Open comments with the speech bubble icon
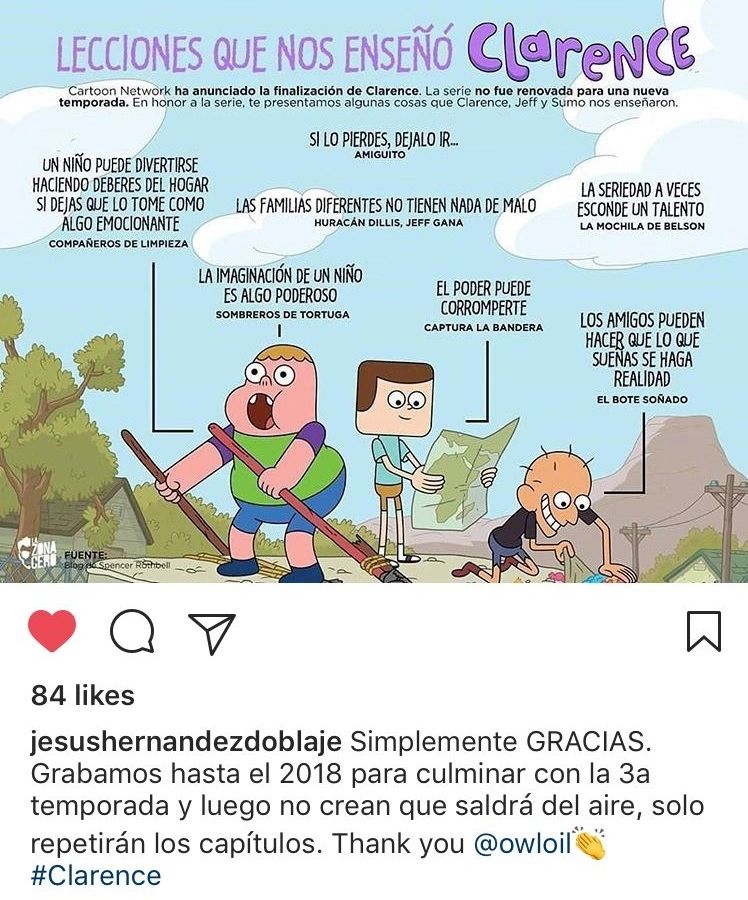748x900 pixels. point(132,632)
